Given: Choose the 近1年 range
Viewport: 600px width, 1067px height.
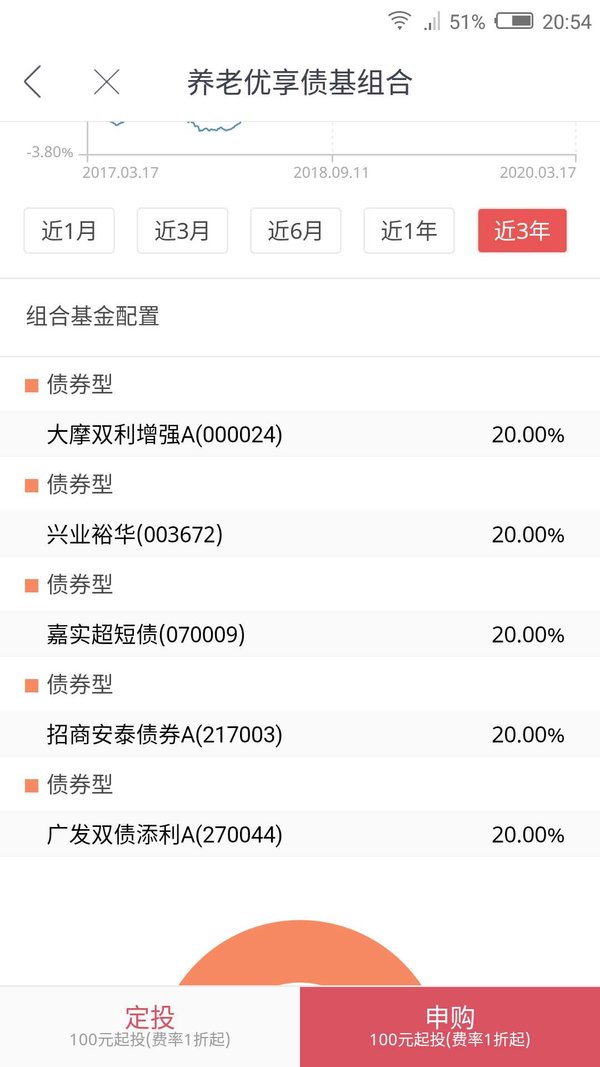Looking at the screenshot, I should (409, 231).
